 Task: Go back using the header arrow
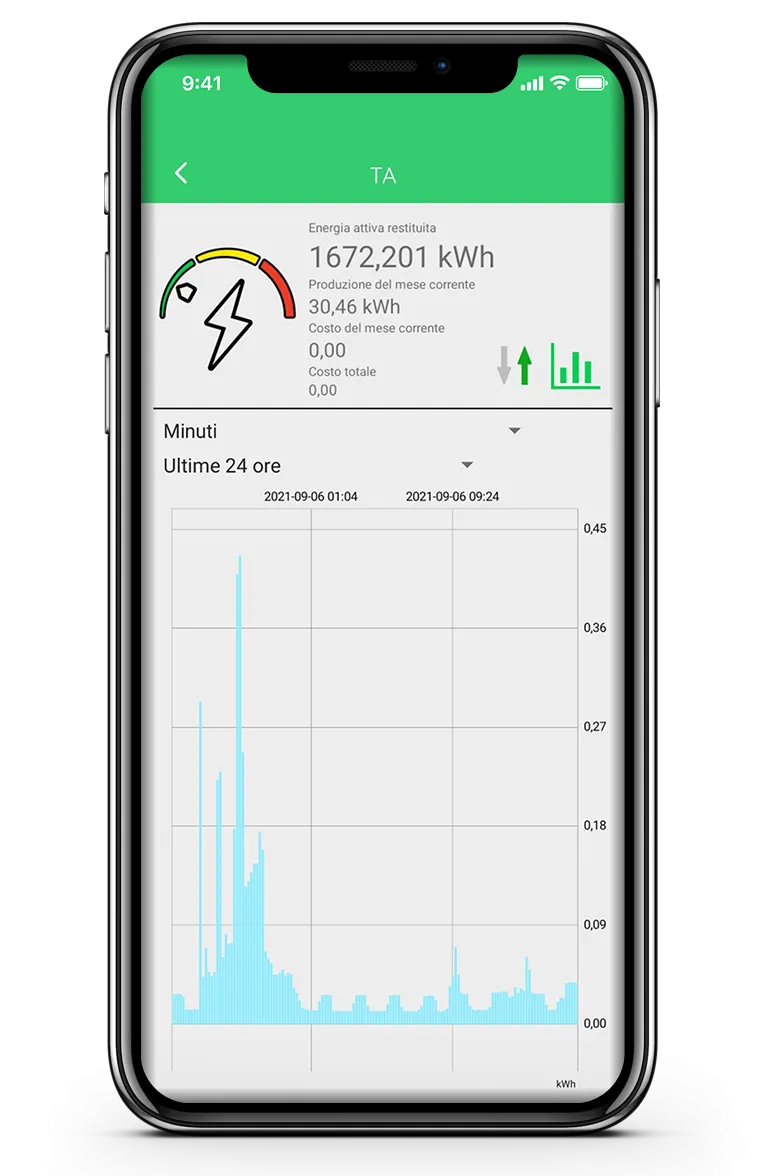pyautogui.click(x=181, y=173)
